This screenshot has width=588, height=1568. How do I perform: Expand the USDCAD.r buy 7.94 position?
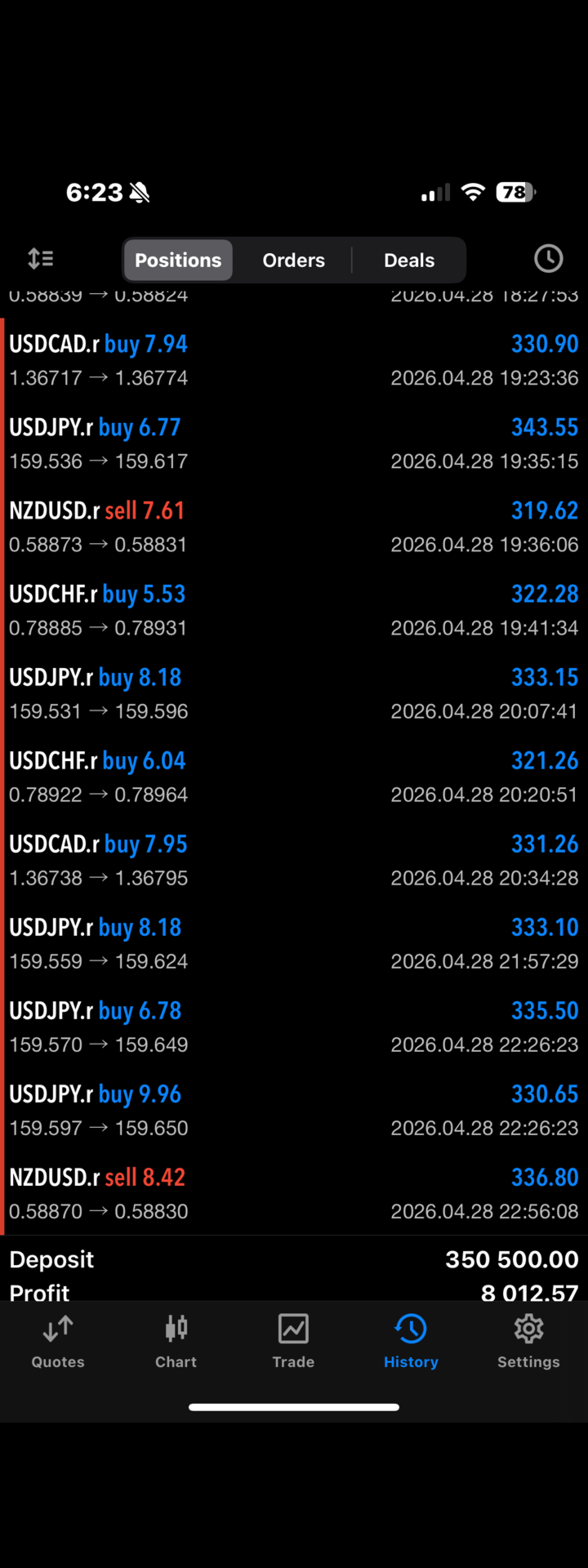tap(294, 360)
